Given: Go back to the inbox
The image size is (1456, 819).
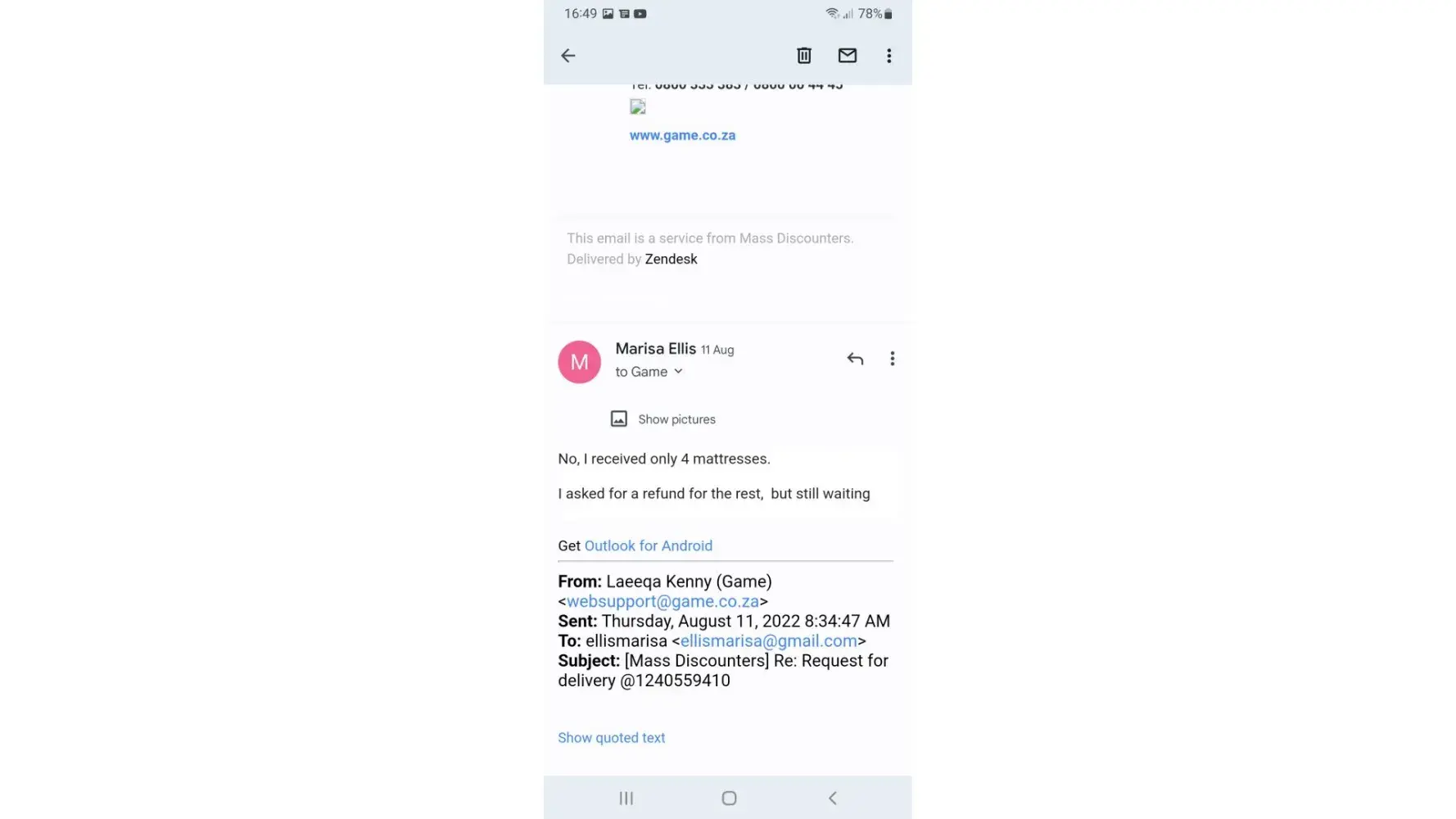Looking at the screenshot, I should click(x=567, y=56).
